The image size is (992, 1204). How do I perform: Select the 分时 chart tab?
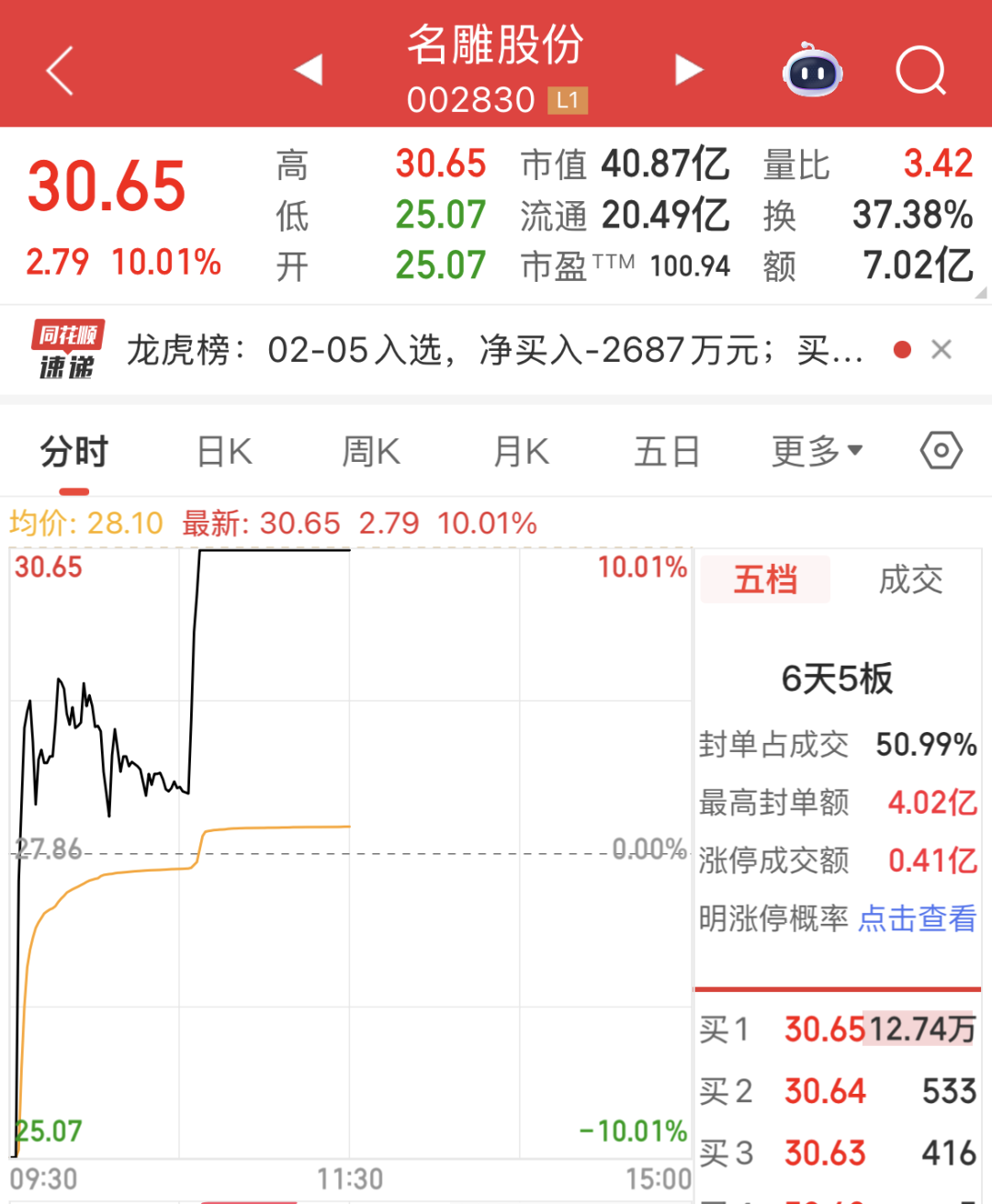click(x=74, y=452)
